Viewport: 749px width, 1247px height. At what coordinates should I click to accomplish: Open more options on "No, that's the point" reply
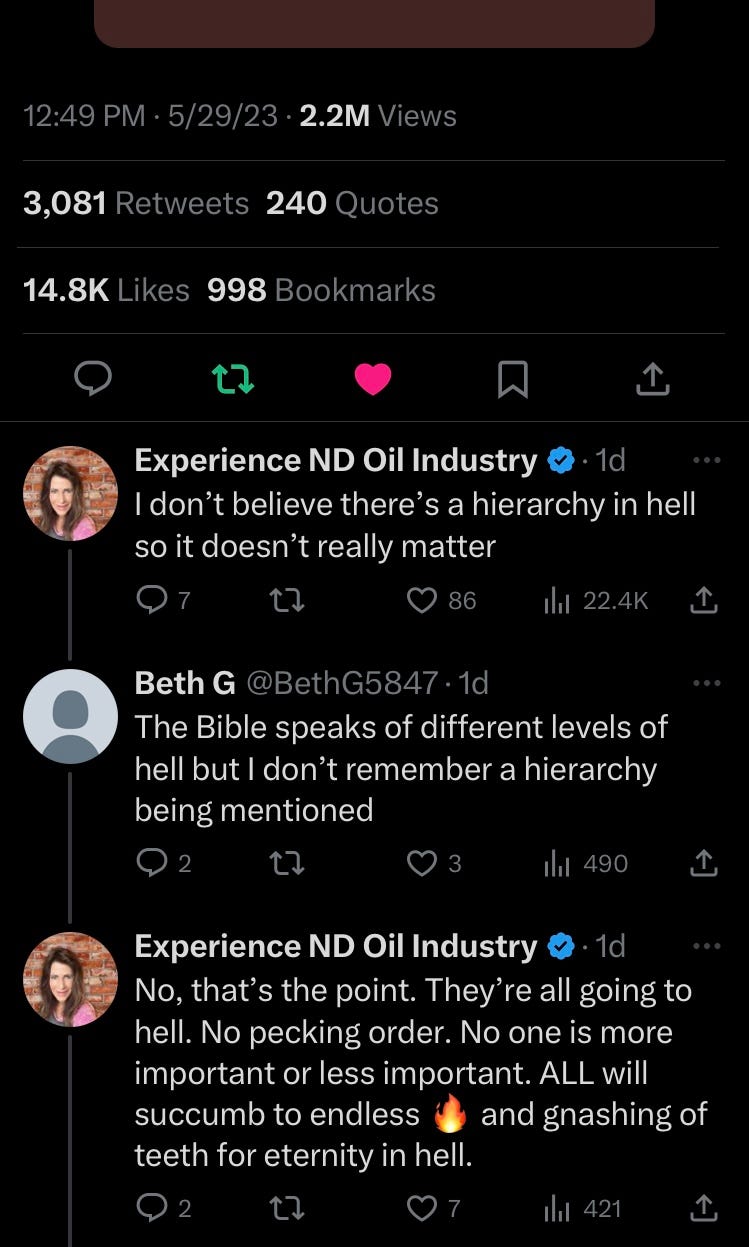pyautogui.click(x=706, y=946)
